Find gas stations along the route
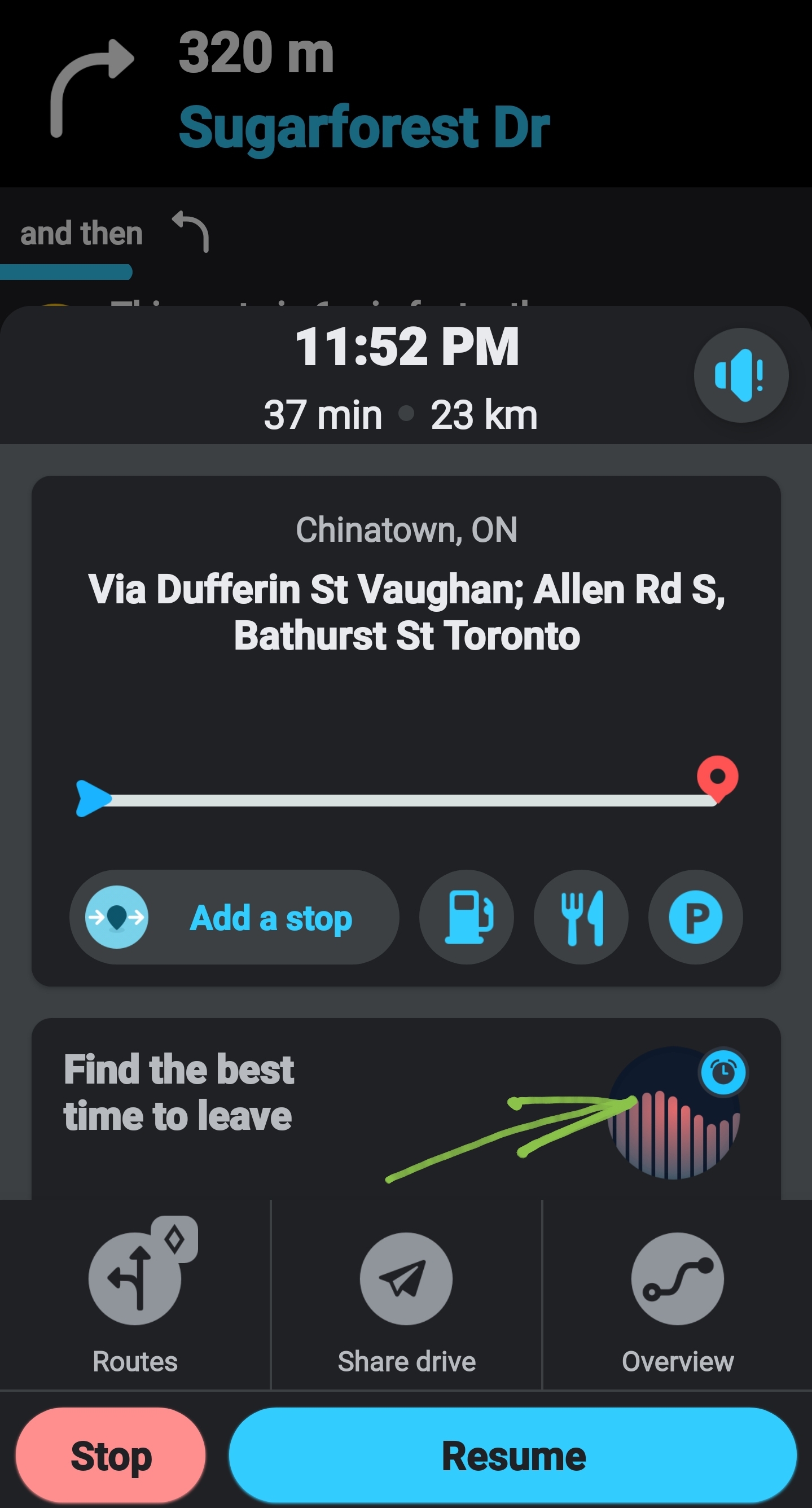Viewport: 812px width, 1508px height. pos(467,917)
